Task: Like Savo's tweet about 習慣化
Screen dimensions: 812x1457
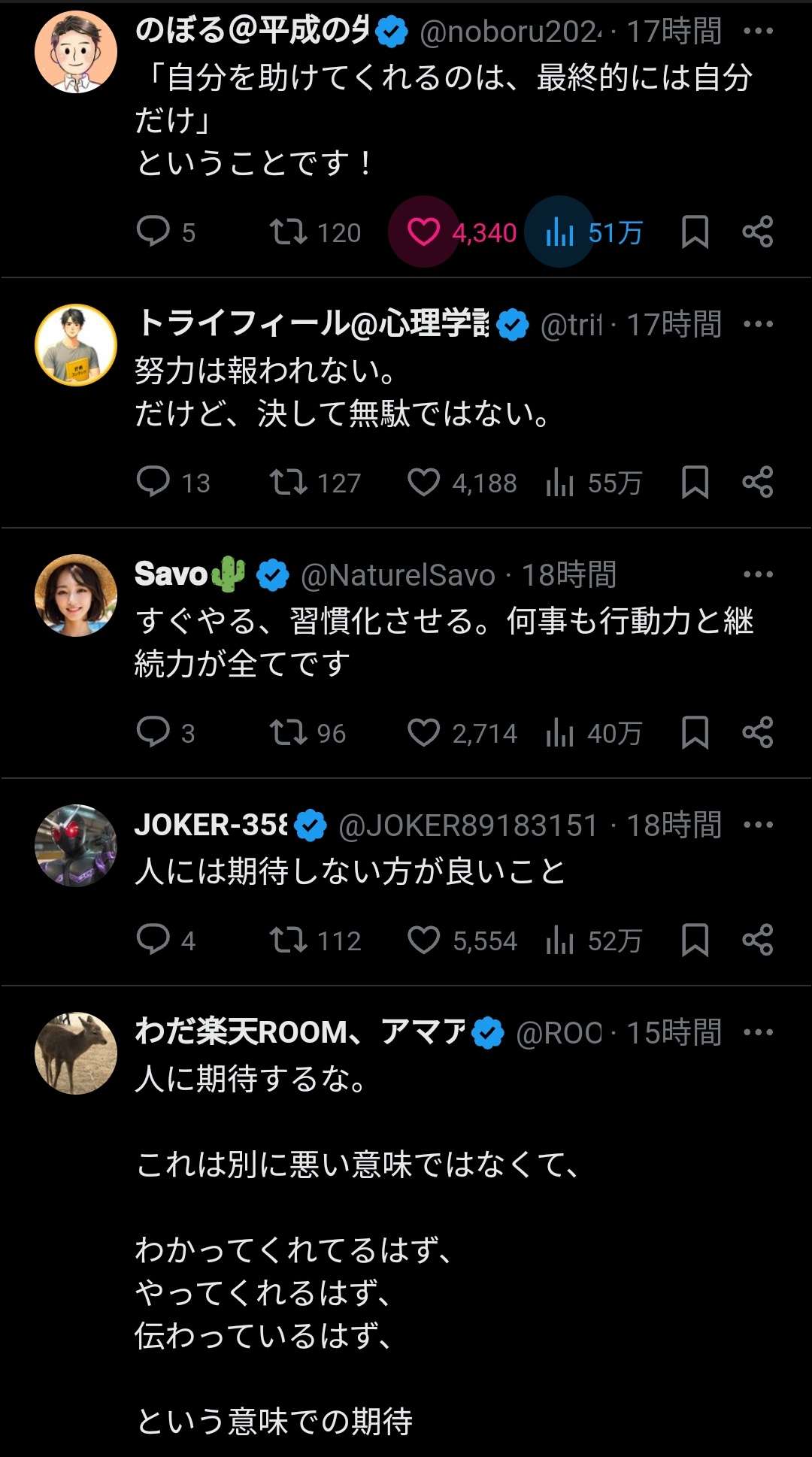Action: (423, 732)
